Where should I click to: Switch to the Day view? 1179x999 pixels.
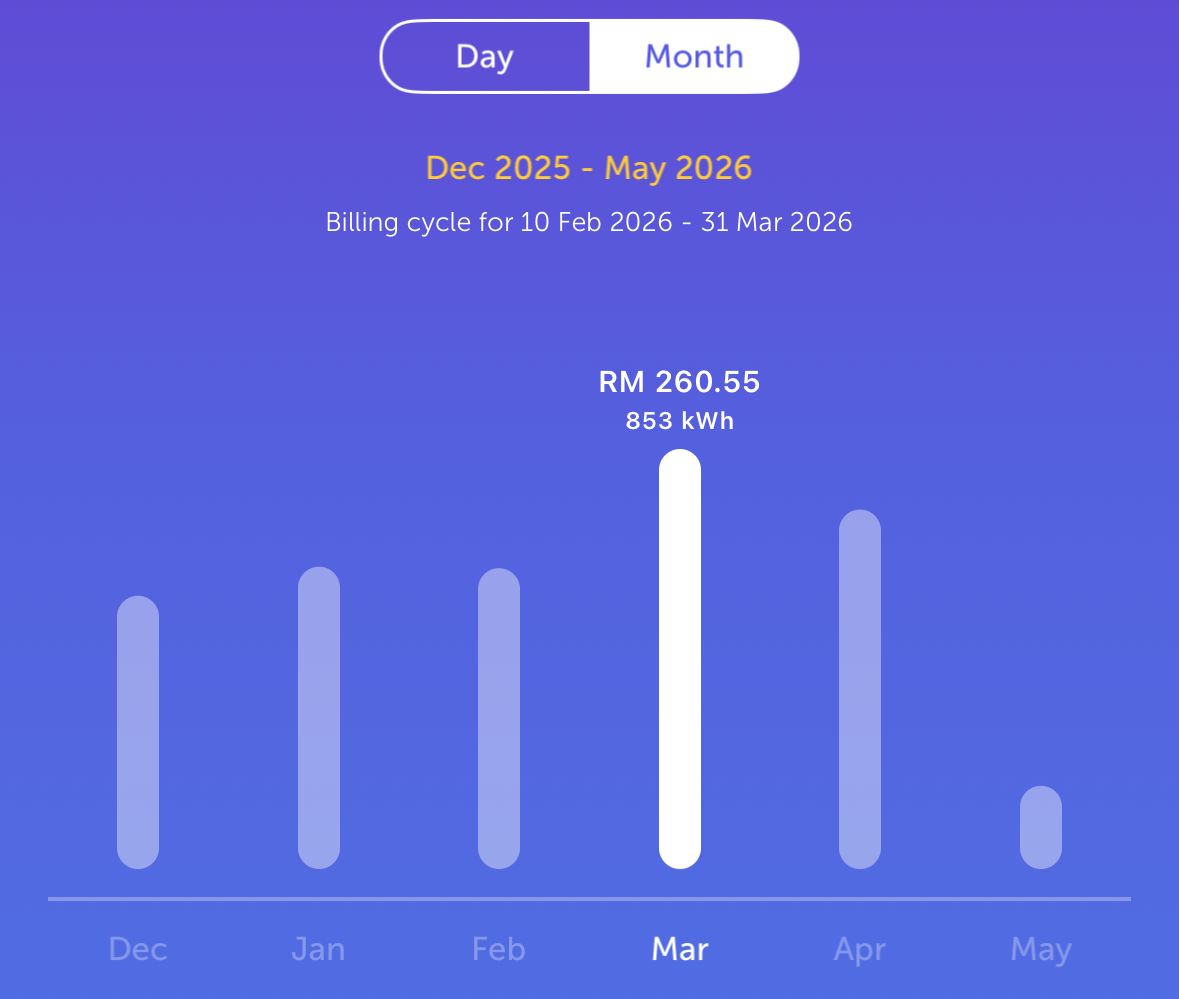(485, 56)
